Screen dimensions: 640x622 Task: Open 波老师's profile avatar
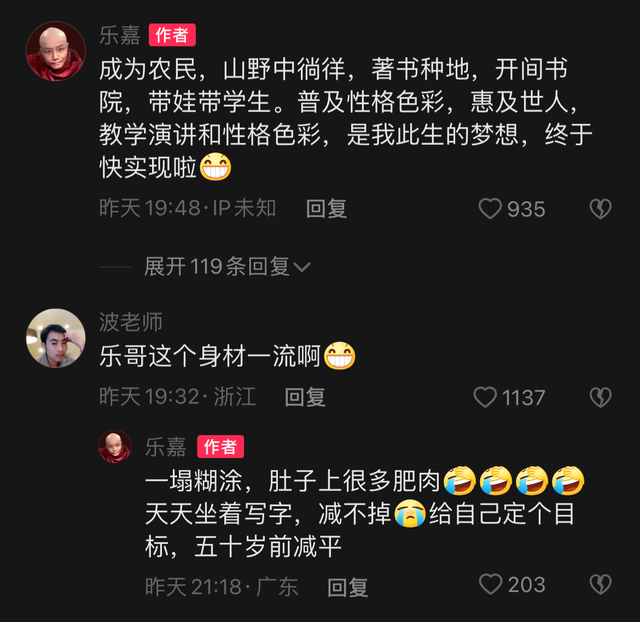55,339
